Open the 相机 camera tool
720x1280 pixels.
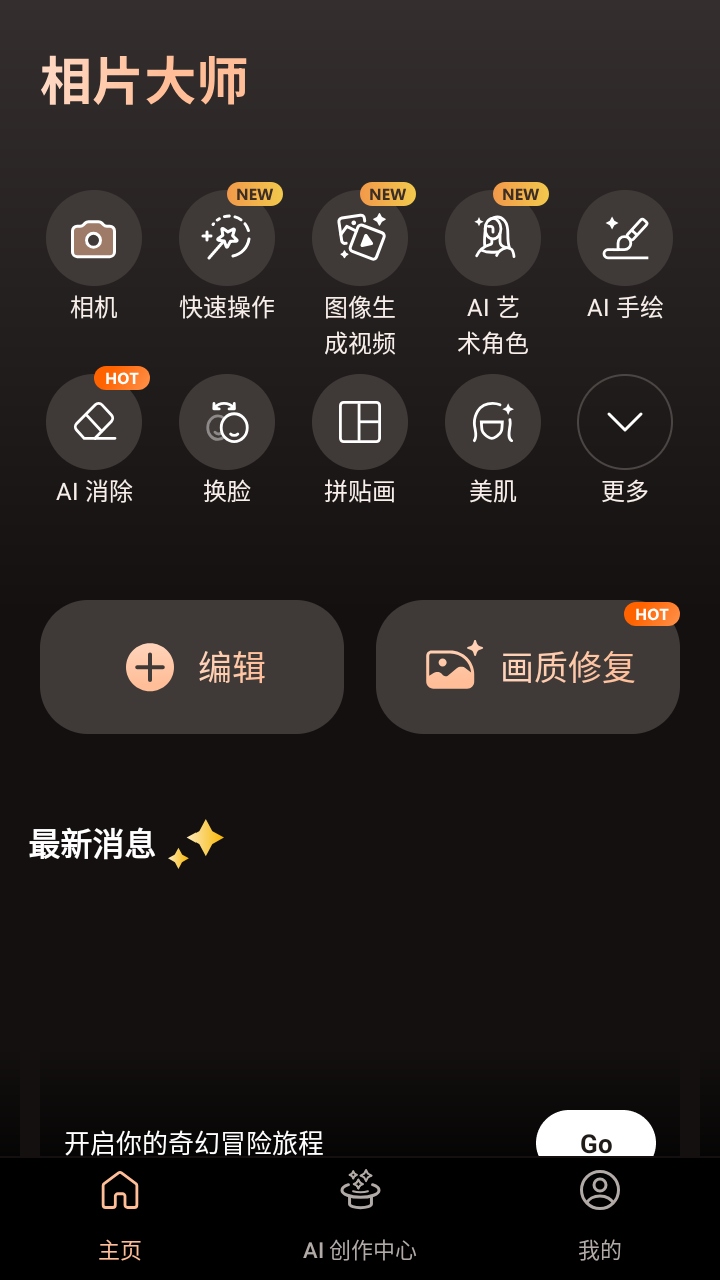(94, 239)
